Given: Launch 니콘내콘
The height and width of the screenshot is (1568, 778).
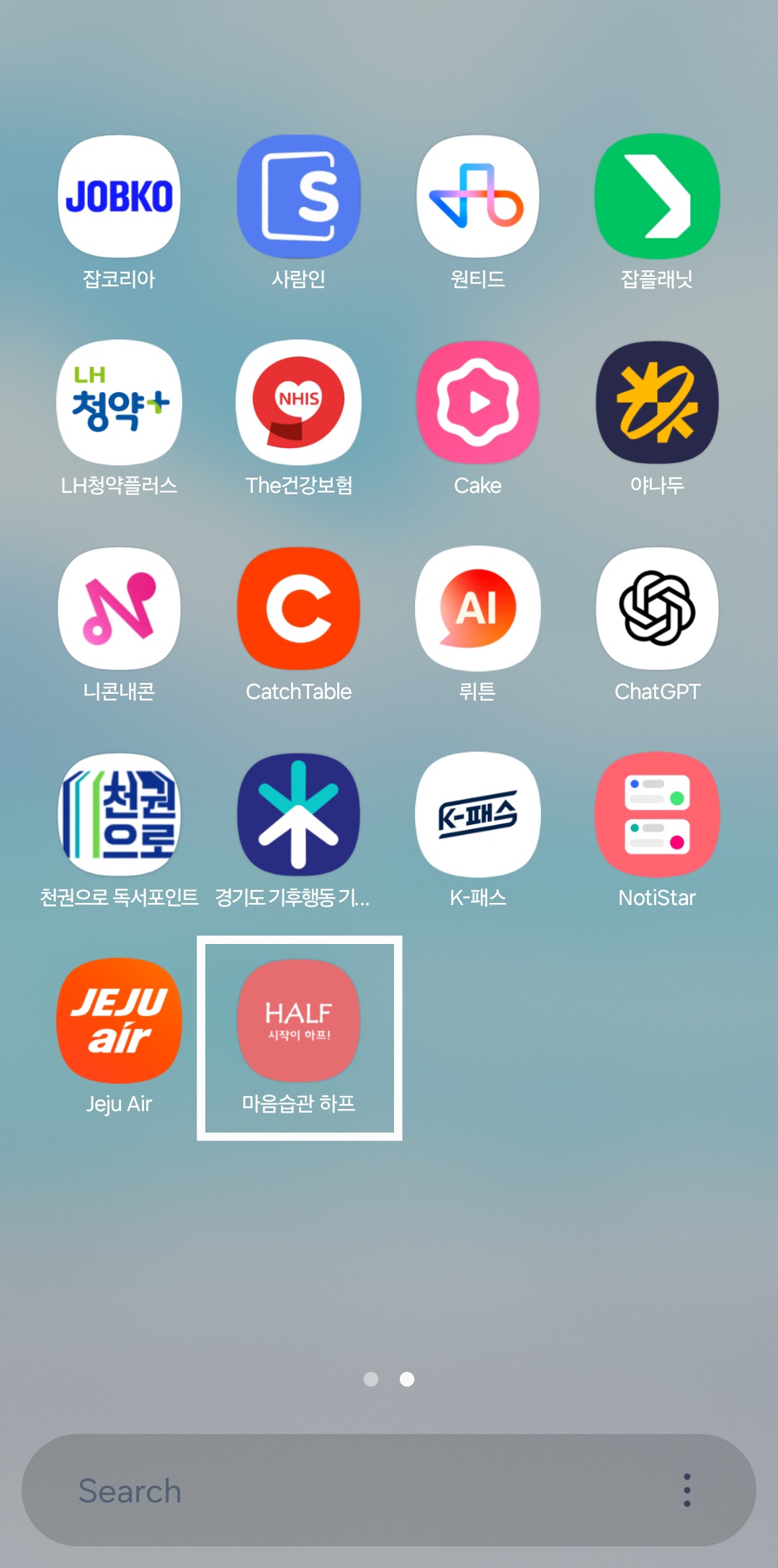Looking at the screenshot, I should (119, 609).
